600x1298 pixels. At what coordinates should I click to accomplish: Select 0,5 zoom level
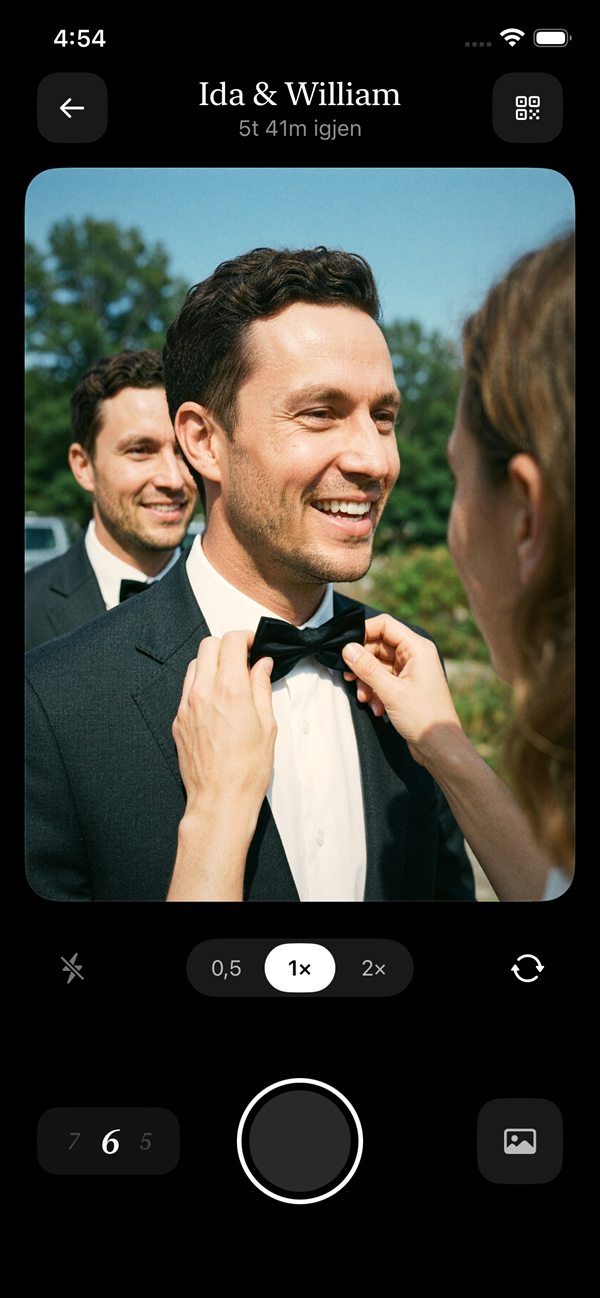pyautogui.click(x=226, y=968)
